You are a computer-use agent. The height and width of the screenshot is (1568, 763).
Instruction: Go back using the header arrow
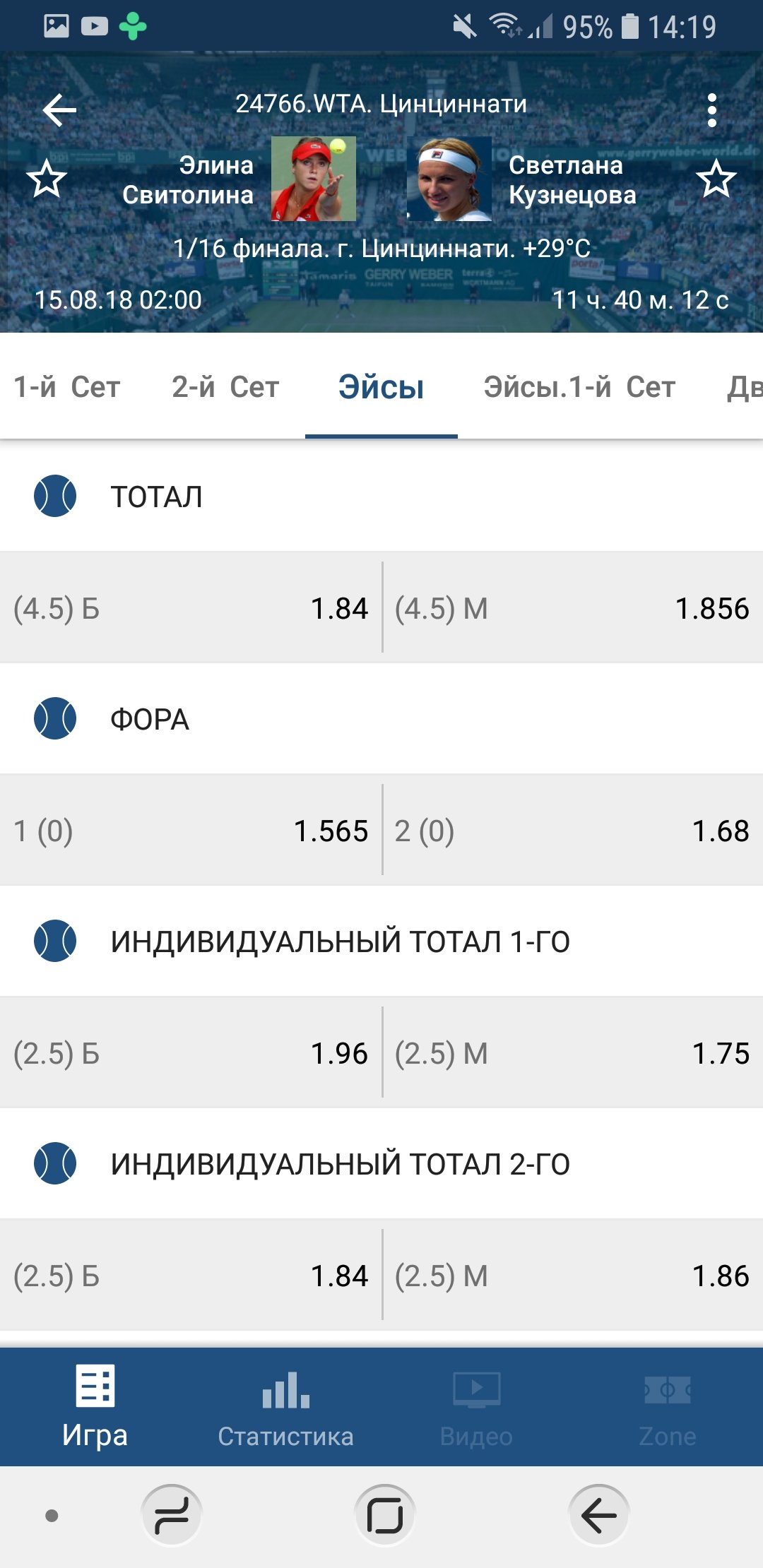pos(59,110)
